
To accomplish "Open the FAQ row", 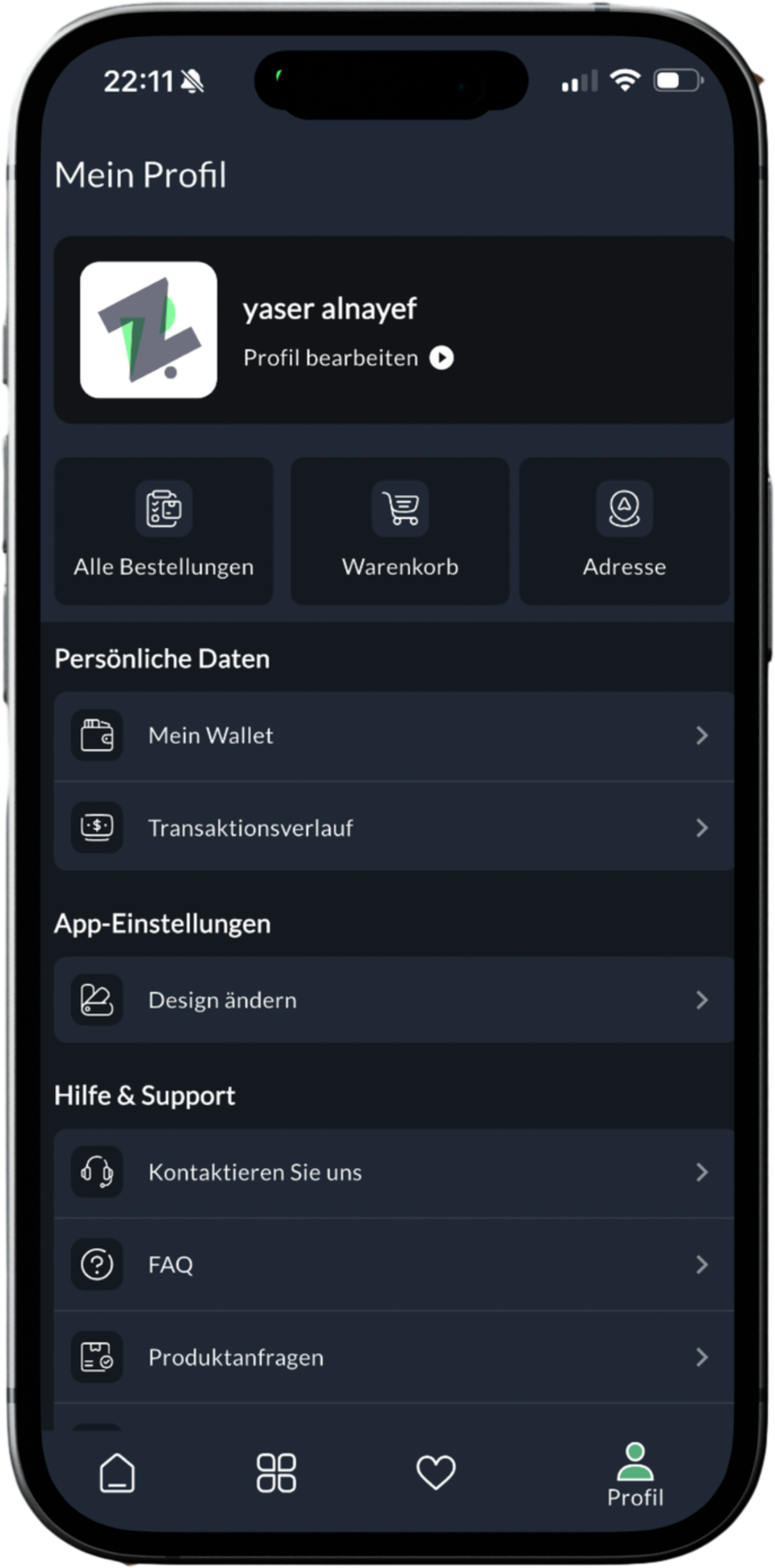I will point(393,1264).
